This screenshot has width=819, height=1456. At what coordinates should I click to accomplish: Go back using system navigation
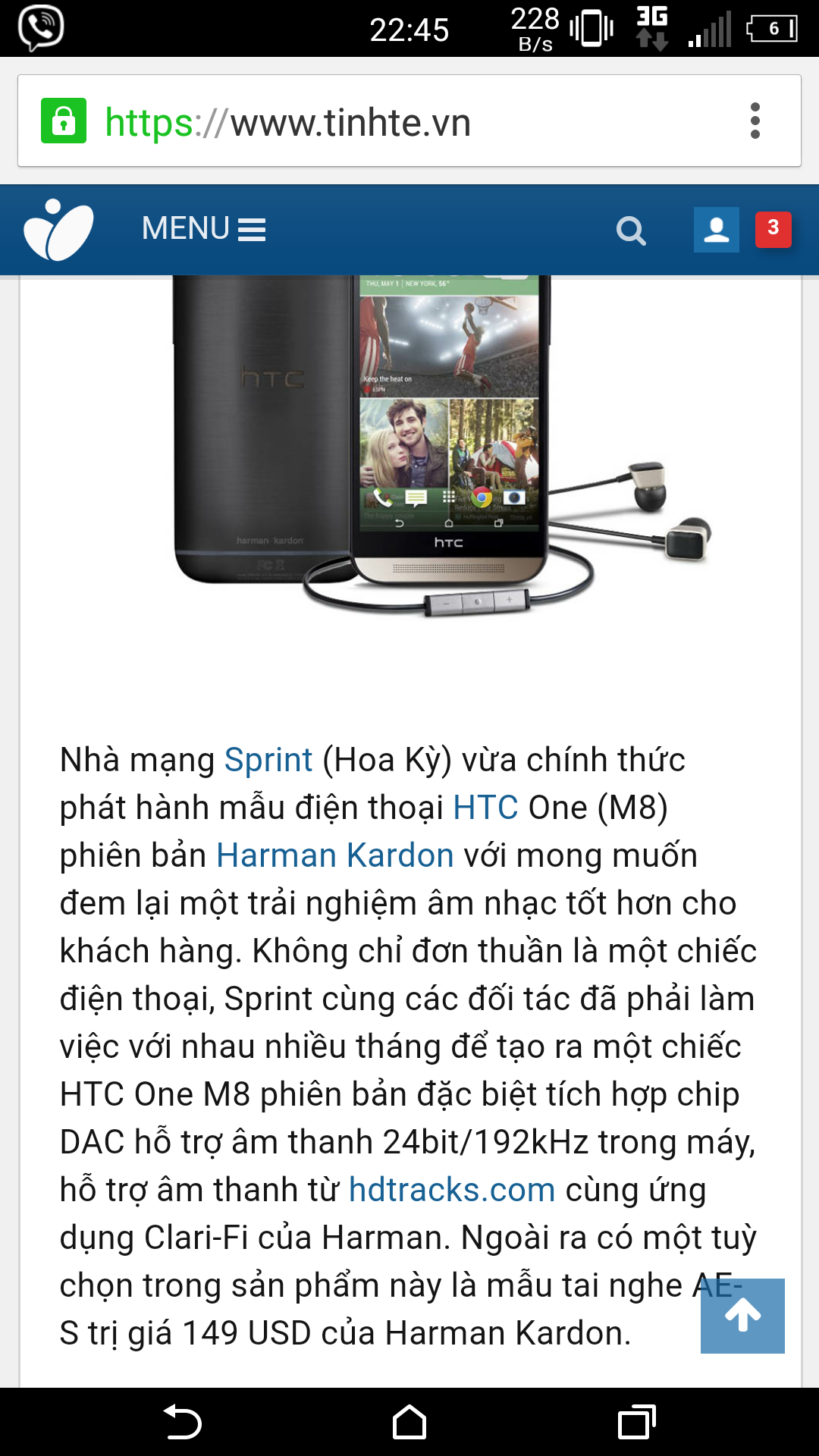coord(182,1422)
